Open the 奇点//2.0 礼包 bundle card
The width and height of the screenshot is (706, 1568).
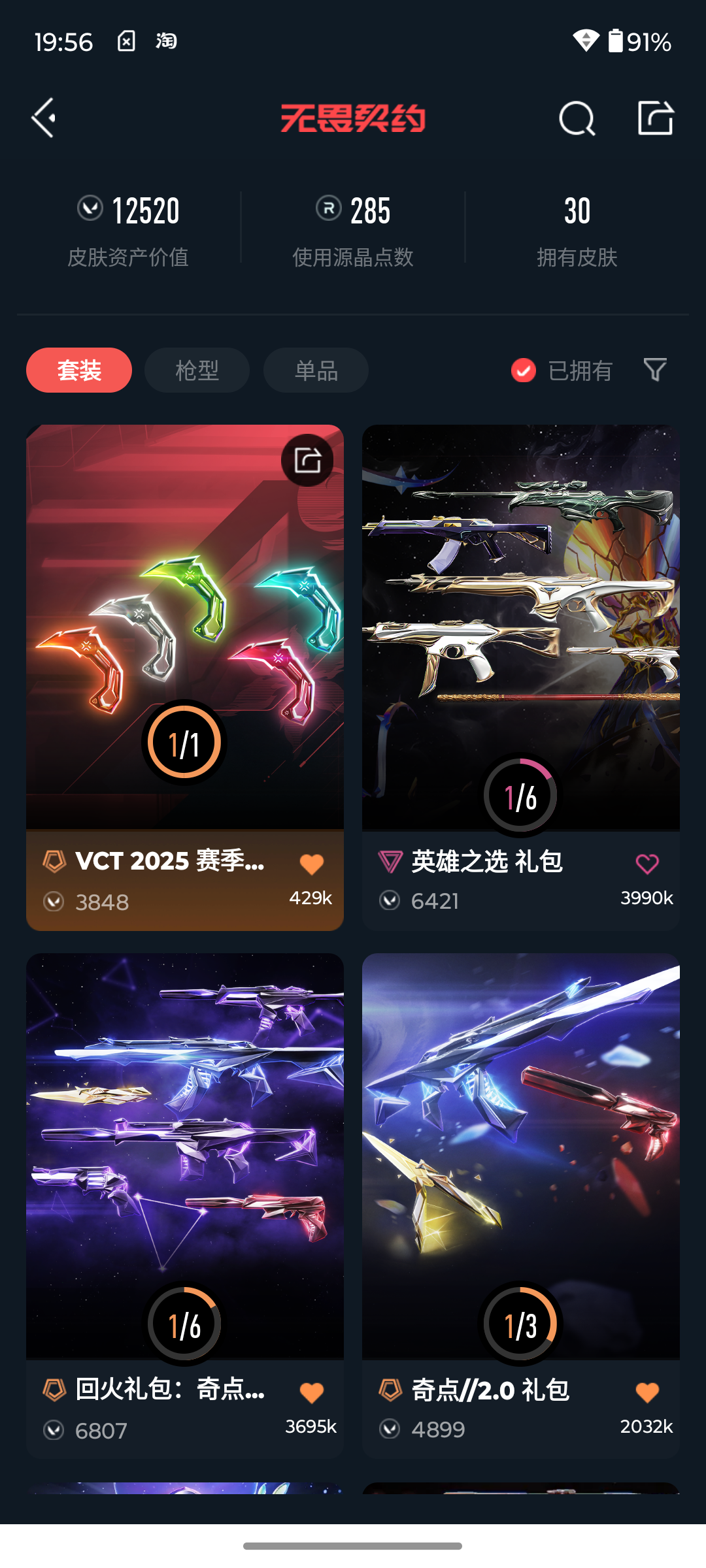pyautogui.click(x=521, y=1206)
